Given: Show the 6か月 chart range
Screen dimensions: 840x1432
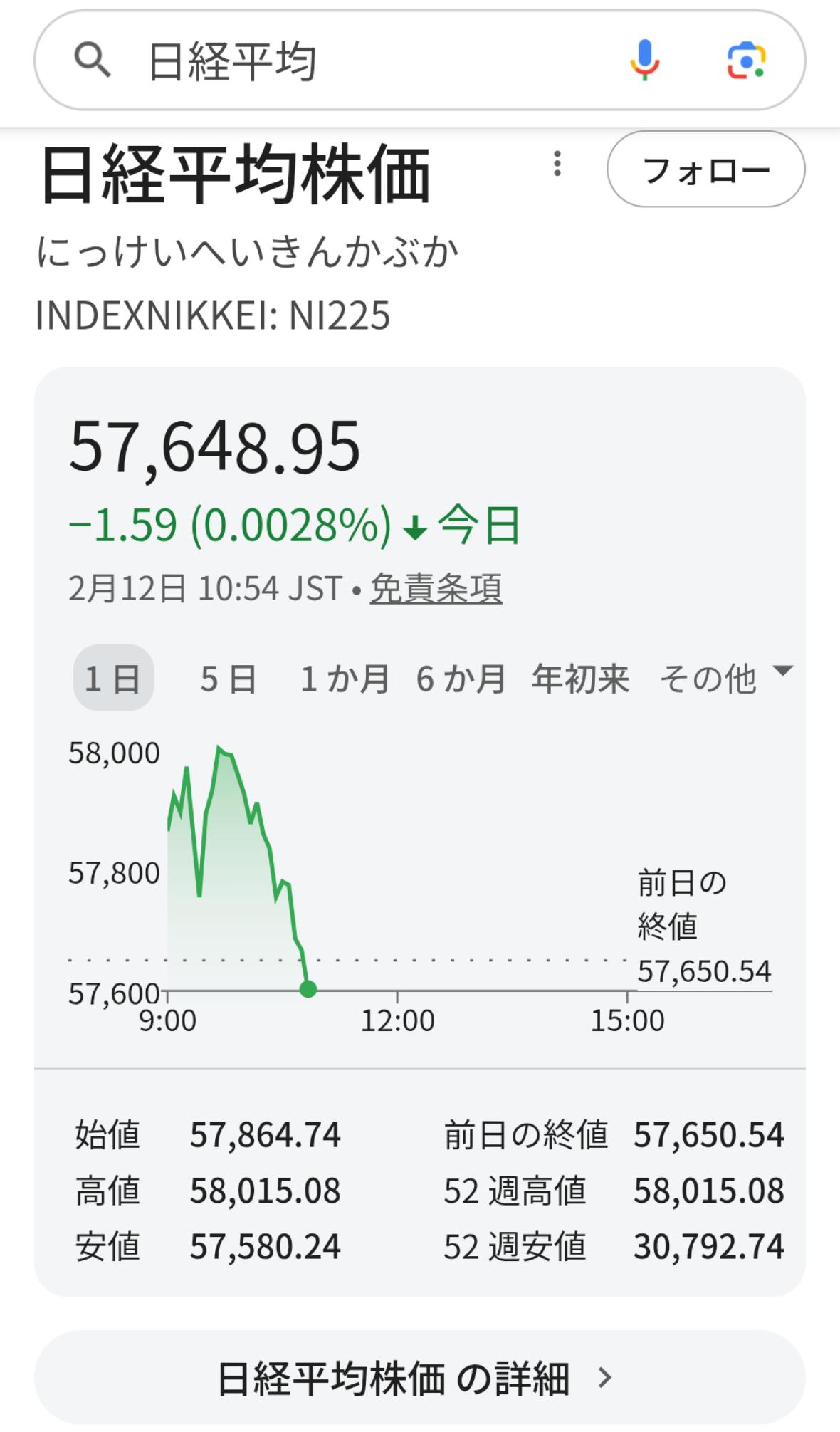Looking at the screenshot, I should pyautogui.click(x=461, y=678).
